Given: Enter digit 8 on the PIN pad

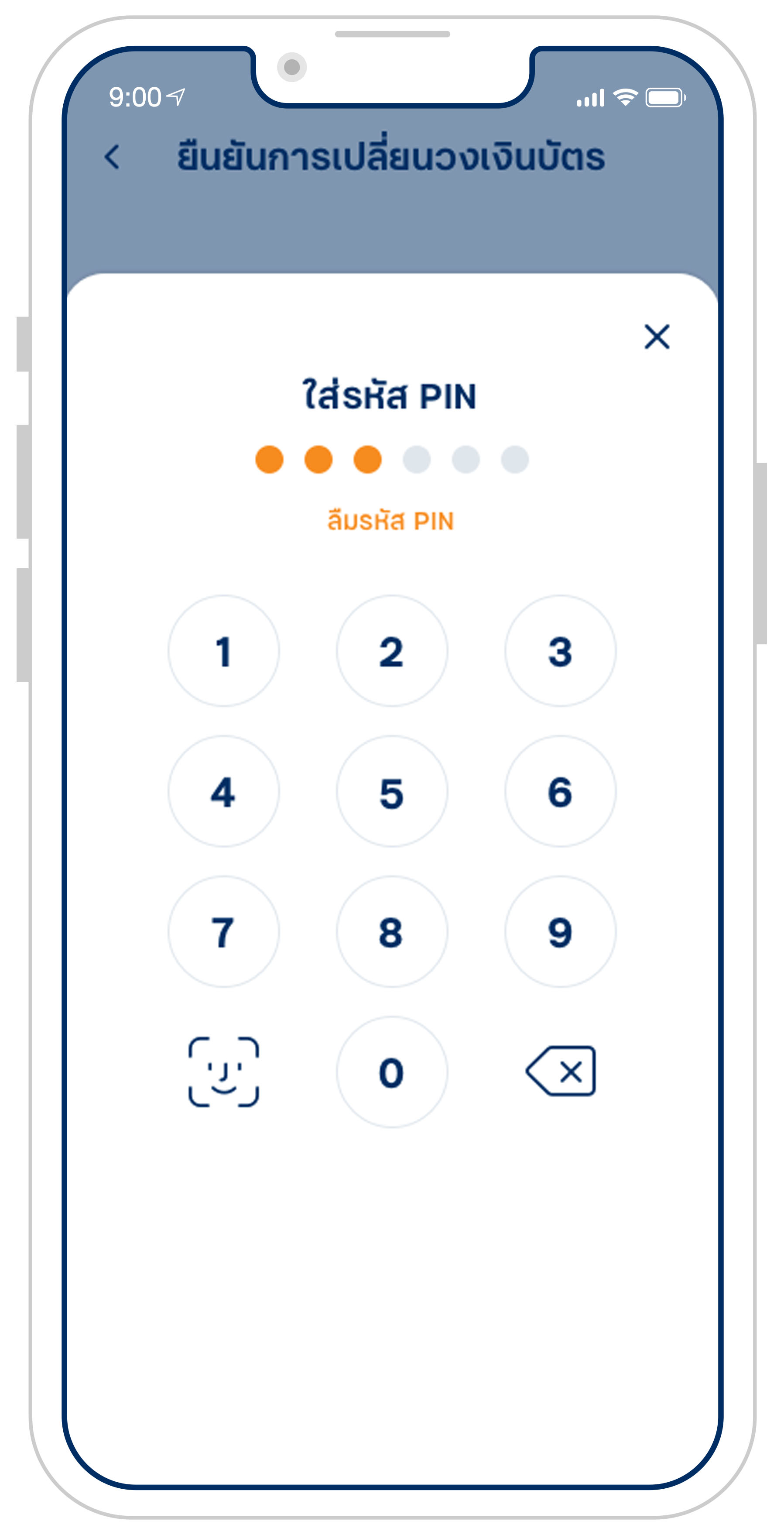Looking at the screenshot, I should [x=391, y=931].
